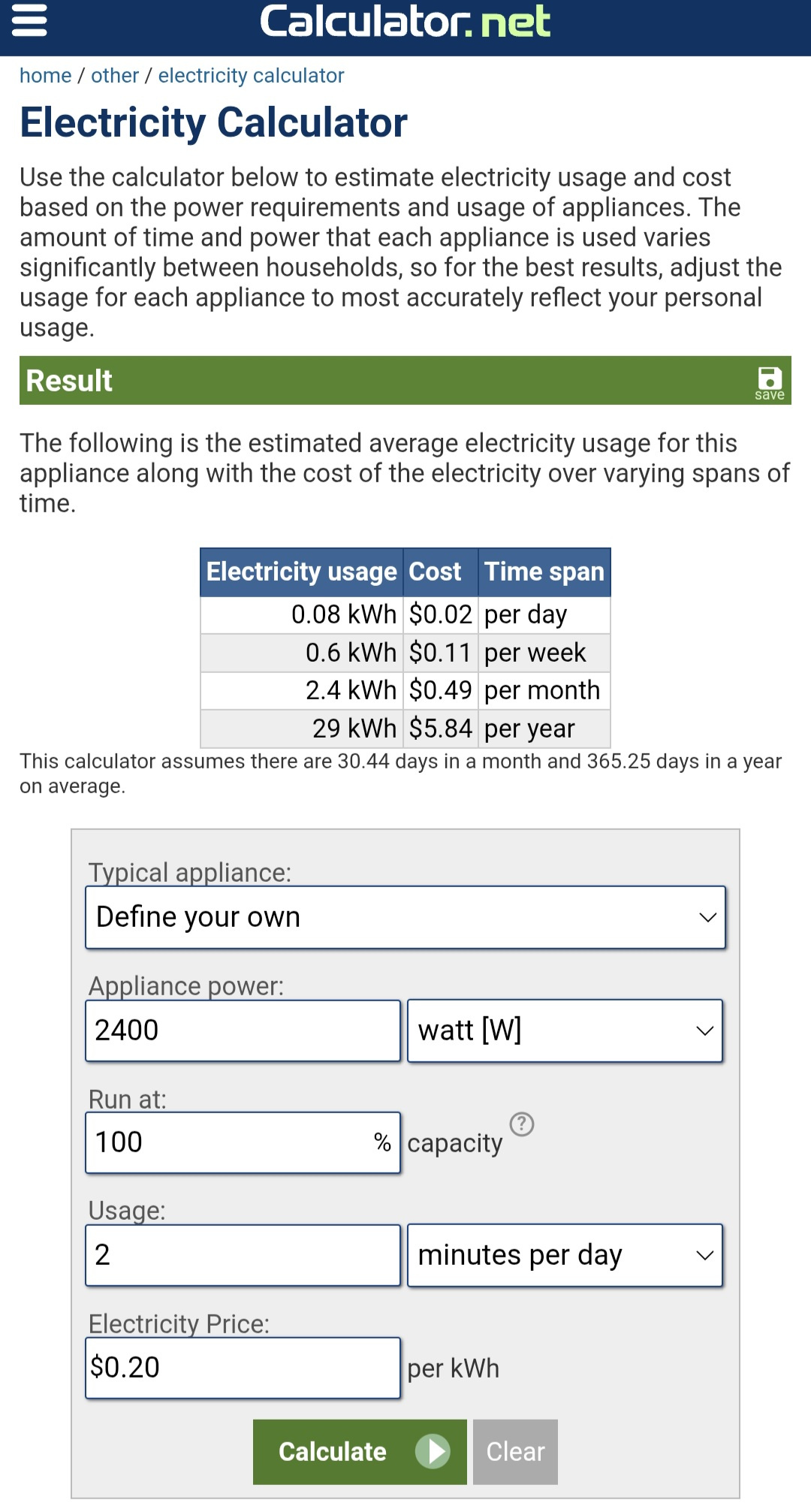Tap the Calculate button

point(360,1452)
